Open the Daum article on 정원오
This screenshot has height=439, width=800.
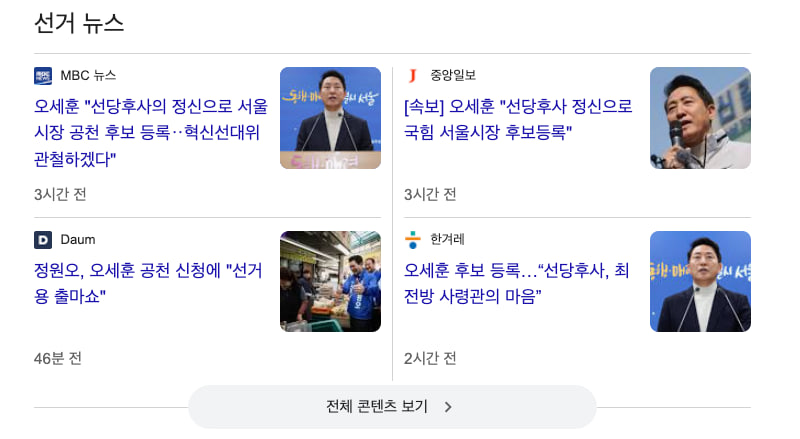coord(148,282)
